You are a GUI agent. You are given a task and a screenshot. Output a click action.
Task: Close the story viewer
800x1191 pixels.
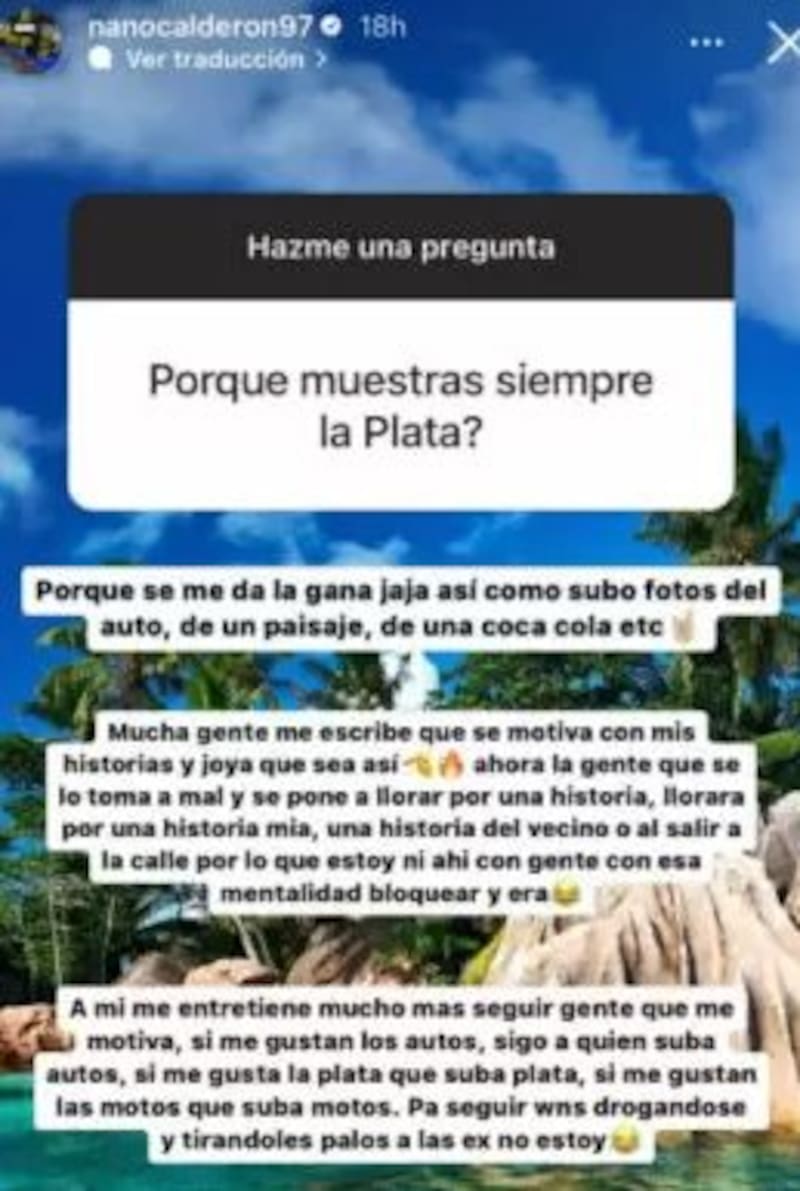point(783,42)
